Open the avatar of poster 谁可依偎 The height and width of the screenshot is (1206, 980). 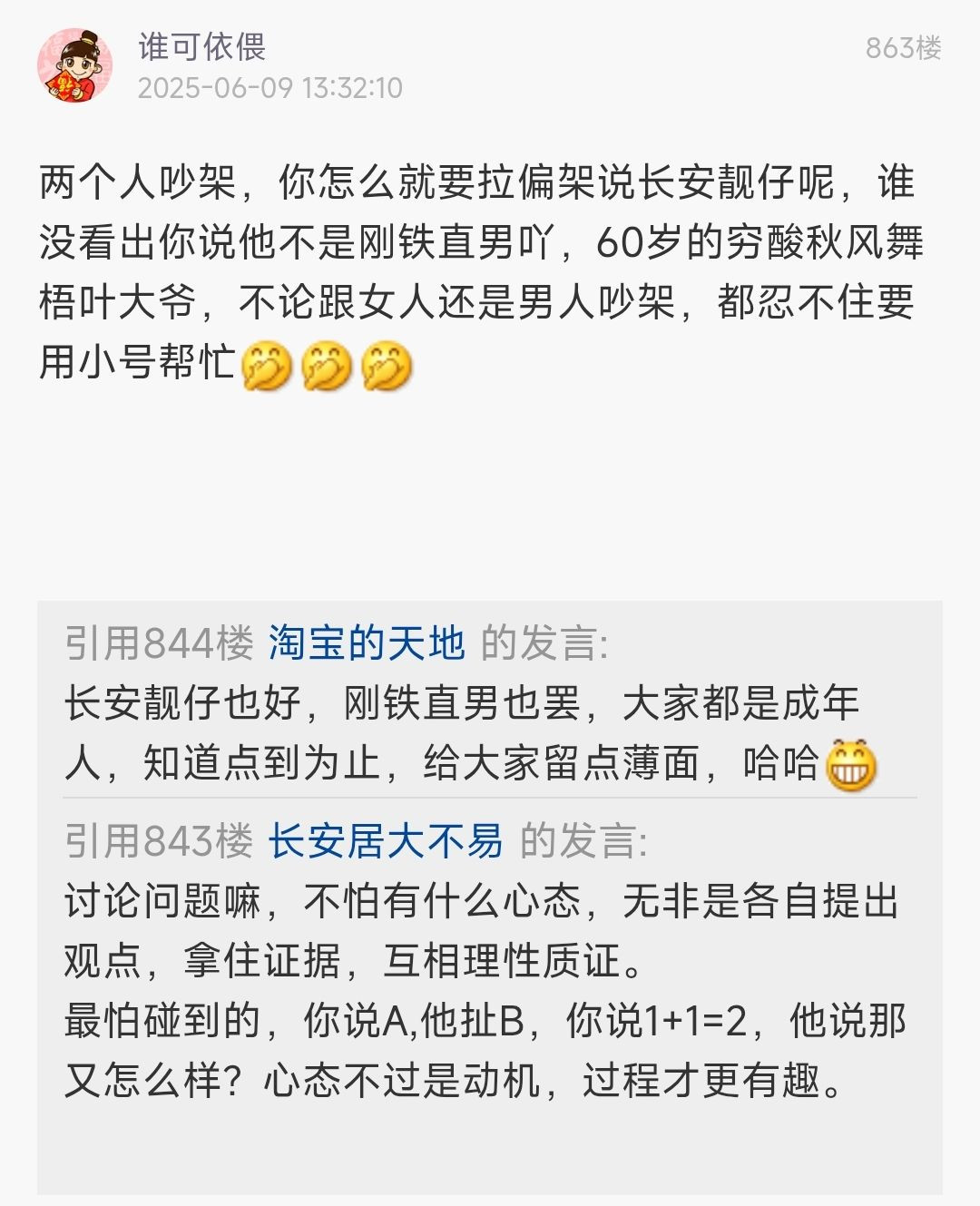(74, 65)
